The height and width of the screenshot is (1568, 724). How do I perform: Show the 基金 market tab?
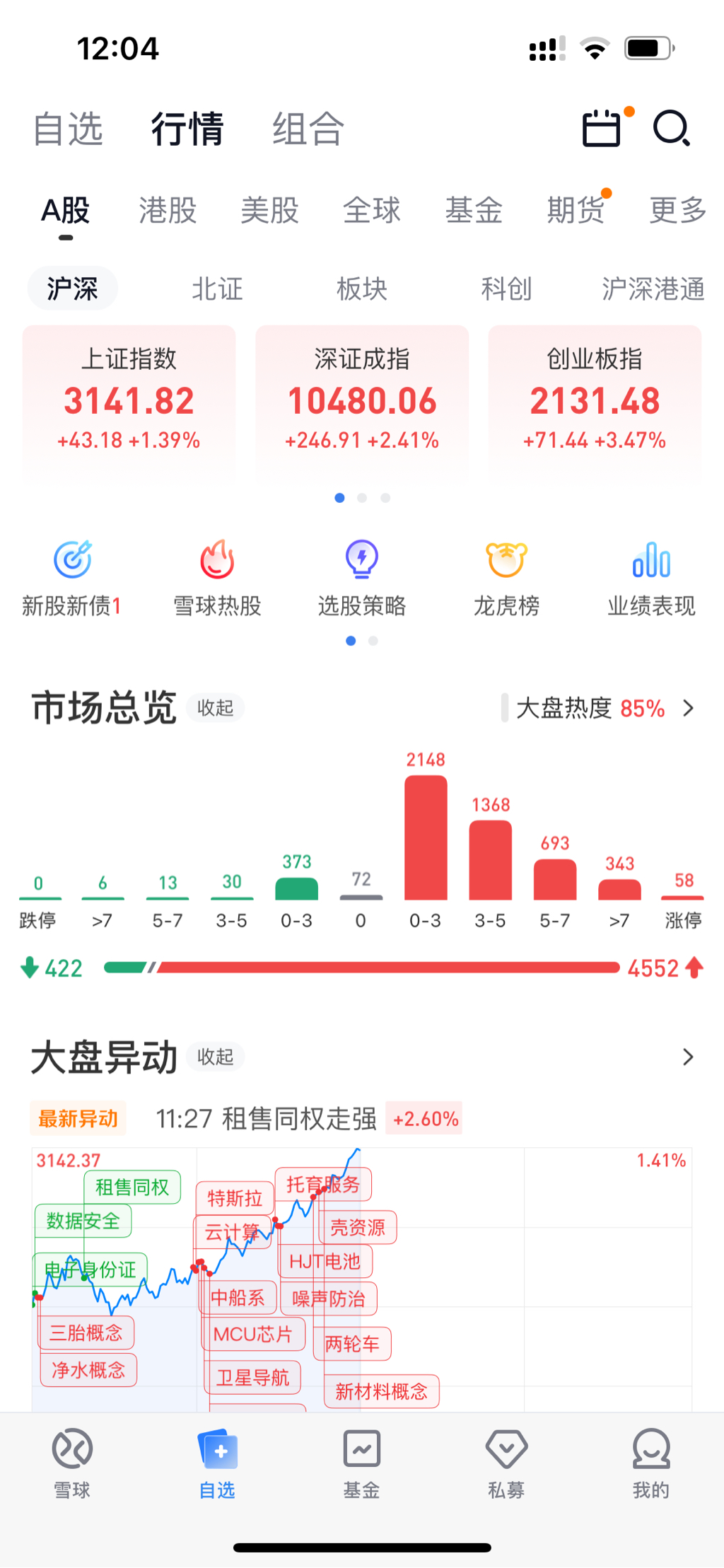point(474,211)
